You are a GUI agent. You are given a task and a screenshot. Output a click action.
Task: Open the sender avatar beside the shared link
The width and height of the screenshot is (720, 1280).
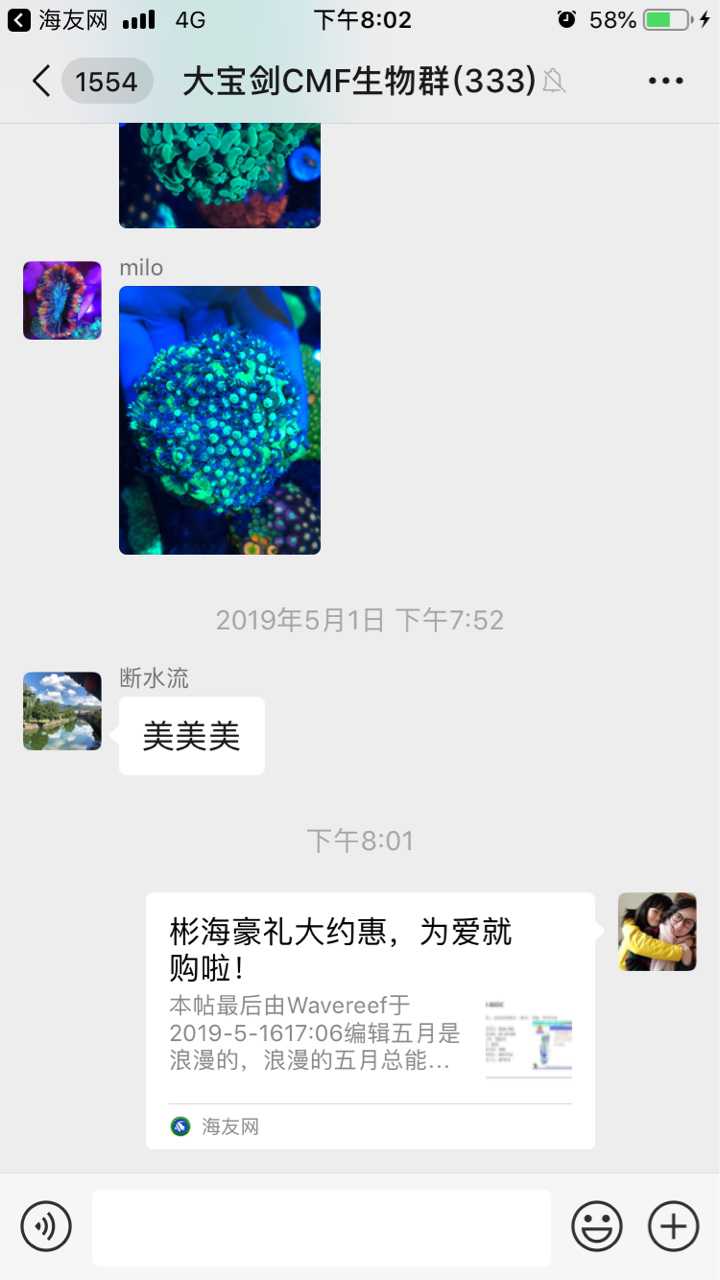pos(657,932)
